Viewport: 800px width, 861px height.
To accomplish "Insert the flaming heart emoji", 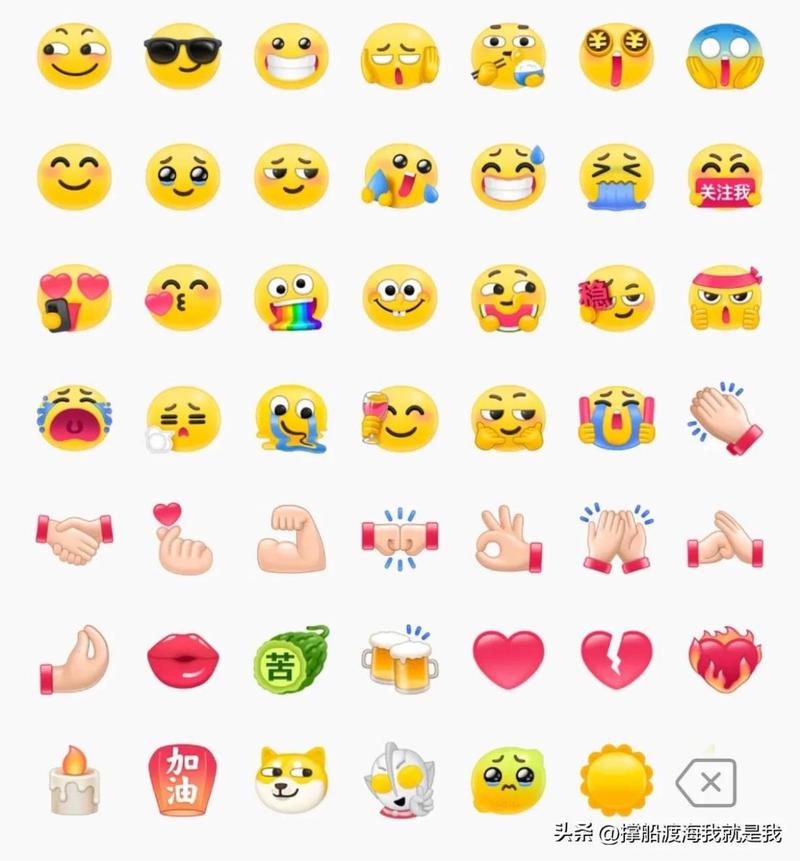I will point(725,660).
